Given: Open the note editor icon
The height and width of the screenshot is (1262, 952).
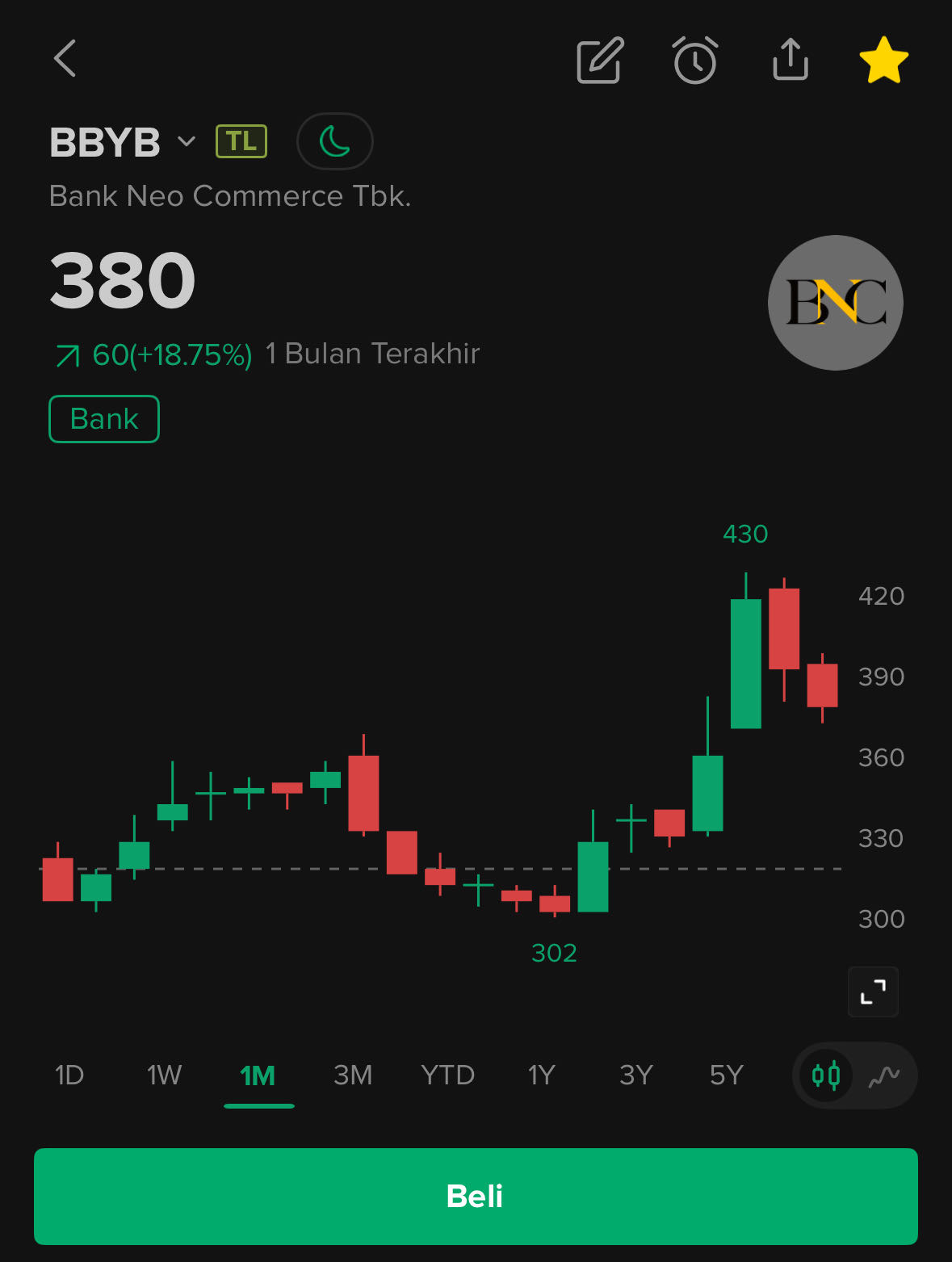Looking at the screenshot, I should coord(600,60).
